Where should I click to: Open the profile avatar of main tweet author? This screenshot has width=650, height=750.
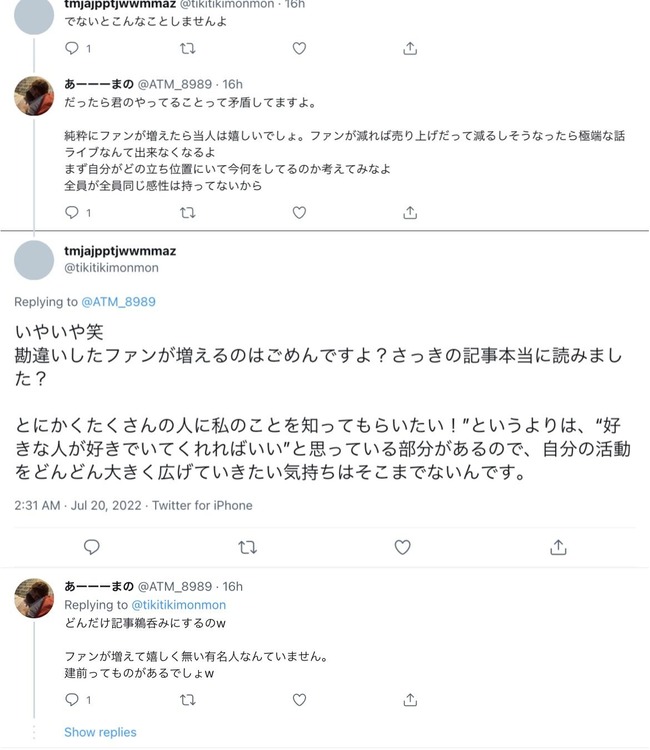[x=36, y=259]
